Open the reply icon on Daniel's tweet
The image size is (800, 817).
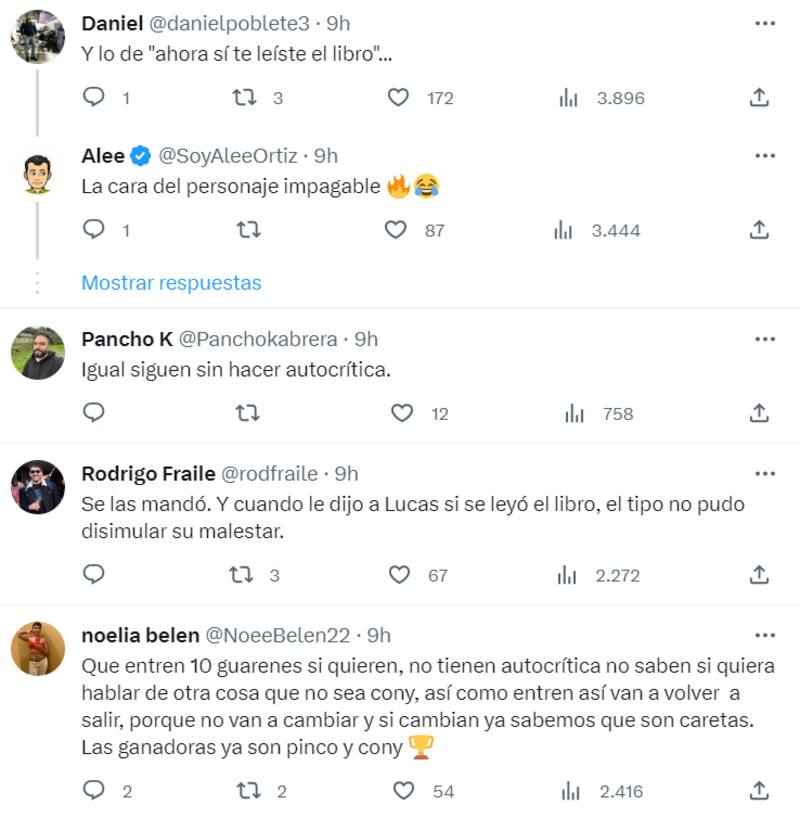(94, 97)
